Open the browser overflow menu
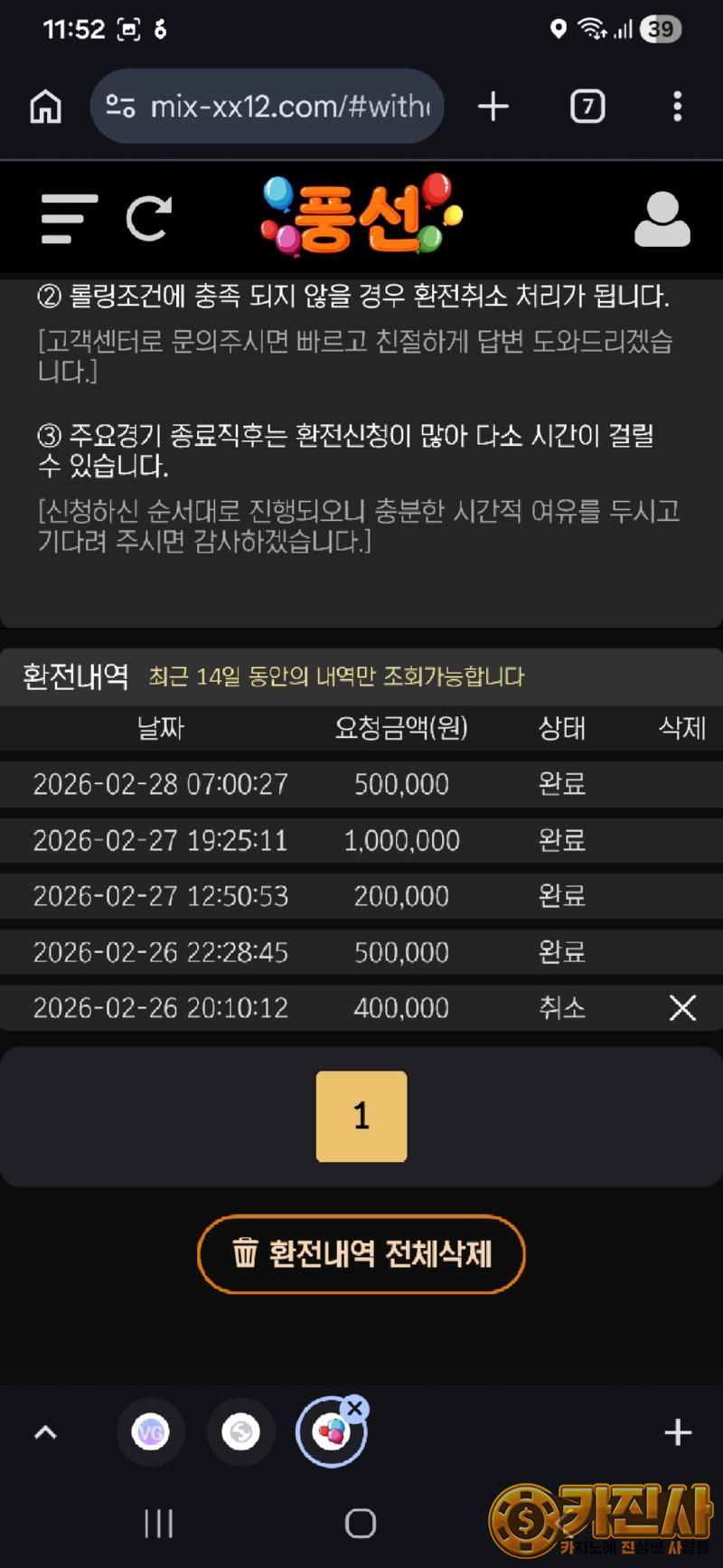Screen dimensions: 723x1568 tap(677, 107)
